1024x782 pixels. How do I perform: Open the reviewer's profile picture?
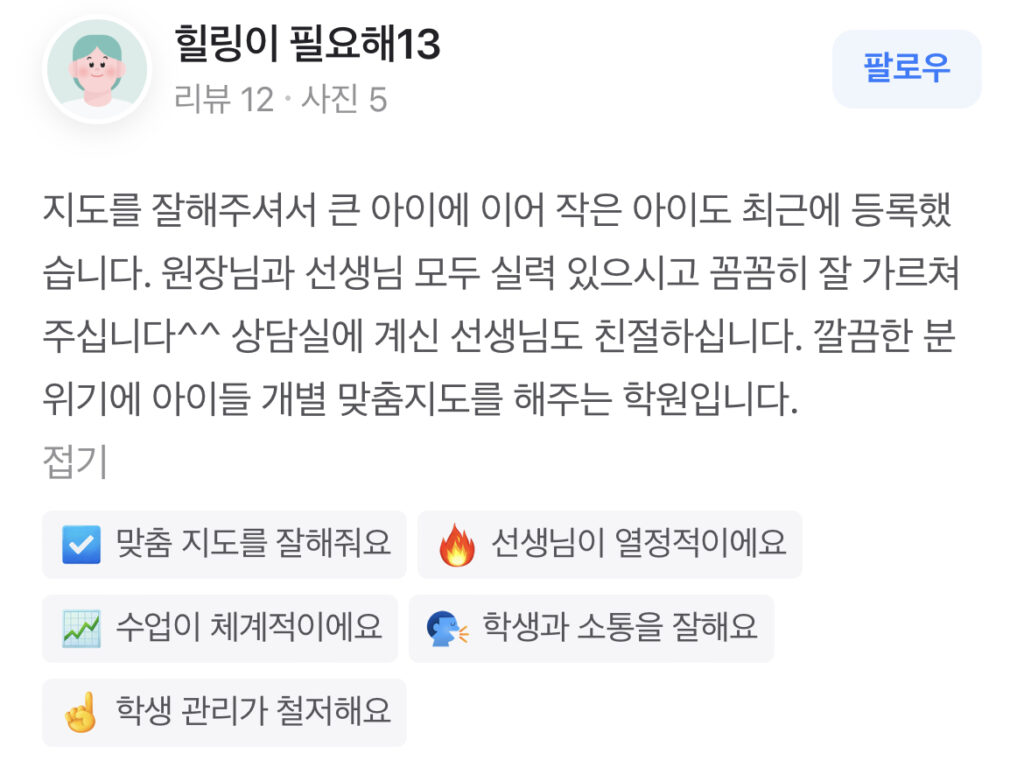pyautogui.click(x=97, y=69)
